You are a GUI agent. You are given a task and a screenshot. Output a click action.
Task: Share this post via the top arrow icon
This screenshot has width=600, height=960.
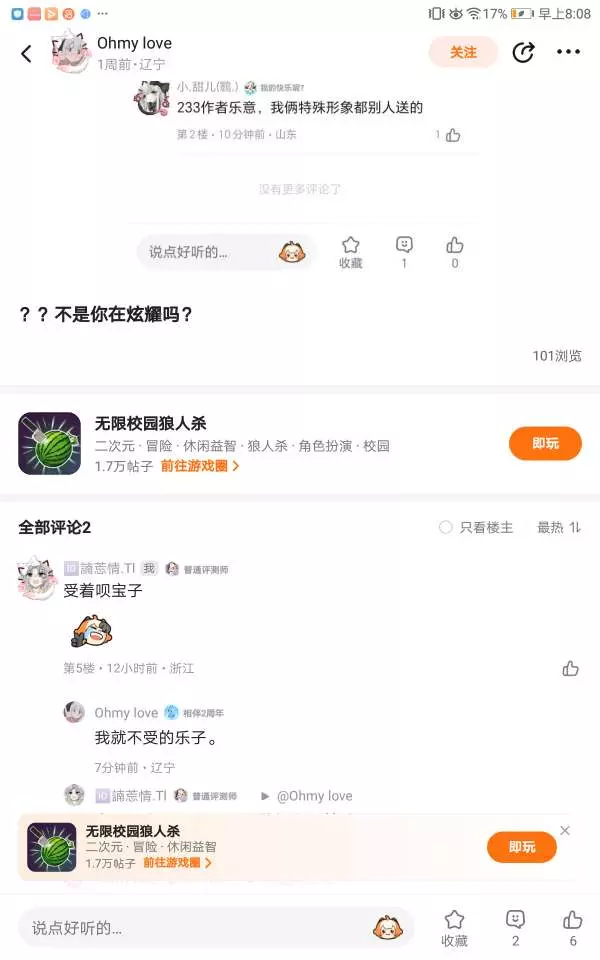pyautogui.click(x=523, y=53)
